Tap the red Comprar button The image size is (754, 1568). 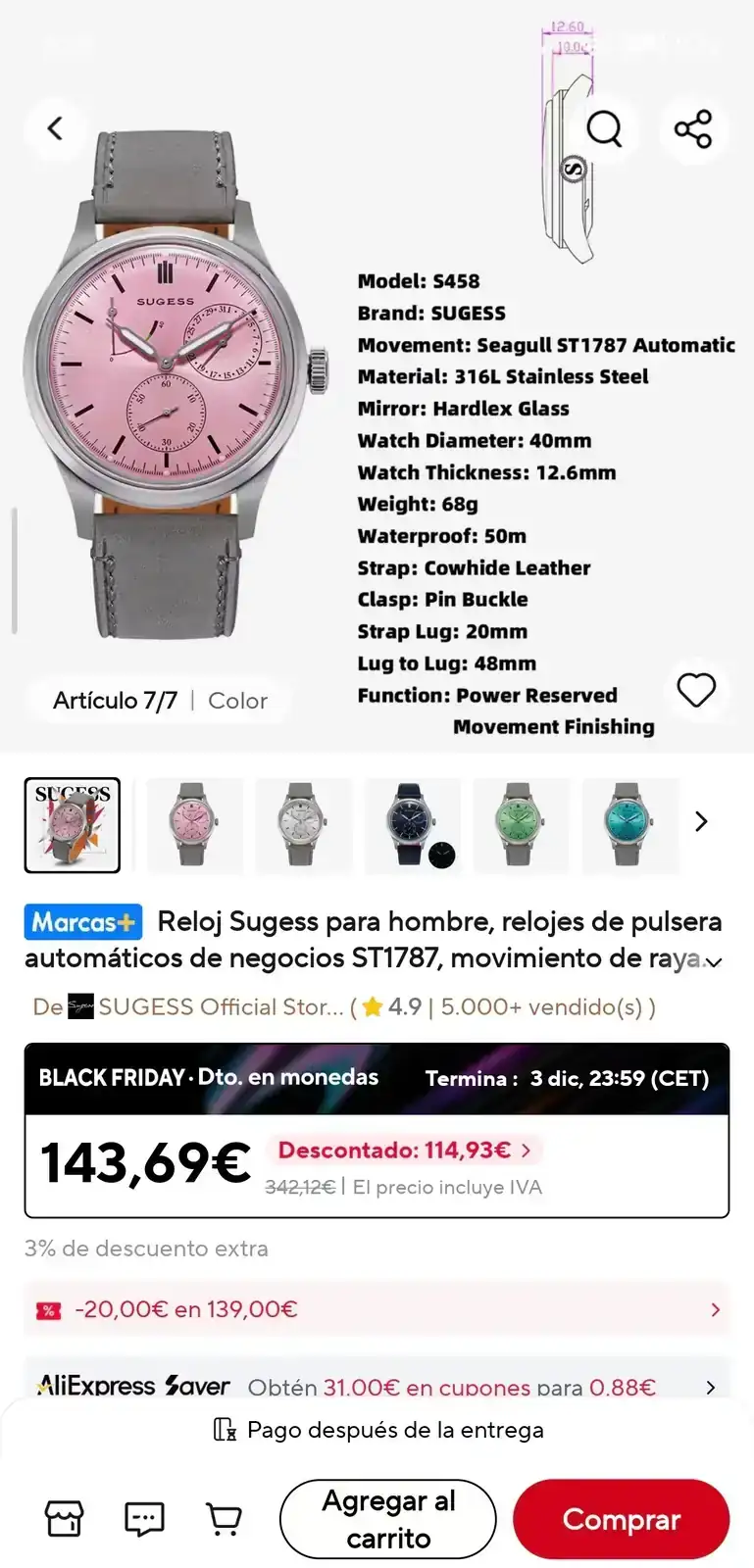(x=621, y=1519)
